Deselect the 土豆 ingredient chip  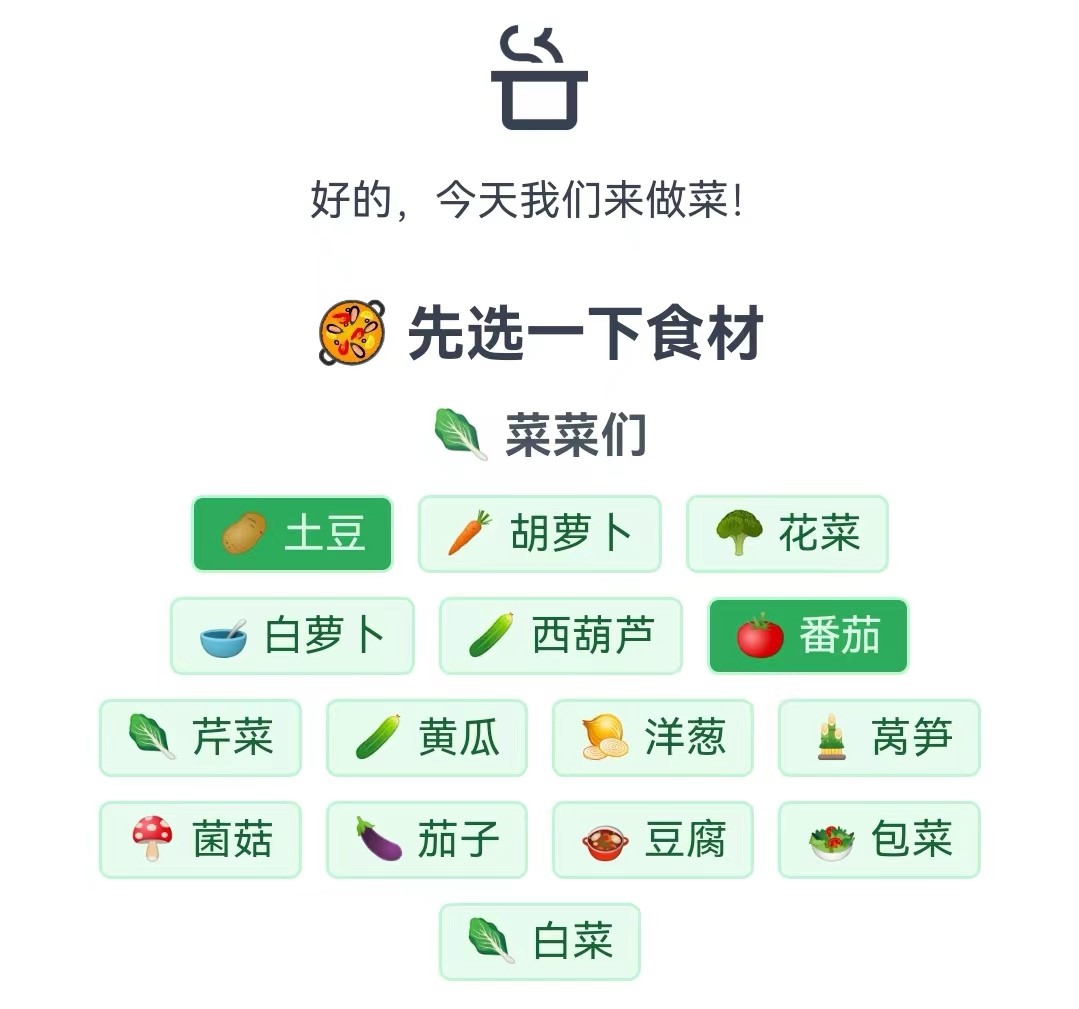click(292, 534)
